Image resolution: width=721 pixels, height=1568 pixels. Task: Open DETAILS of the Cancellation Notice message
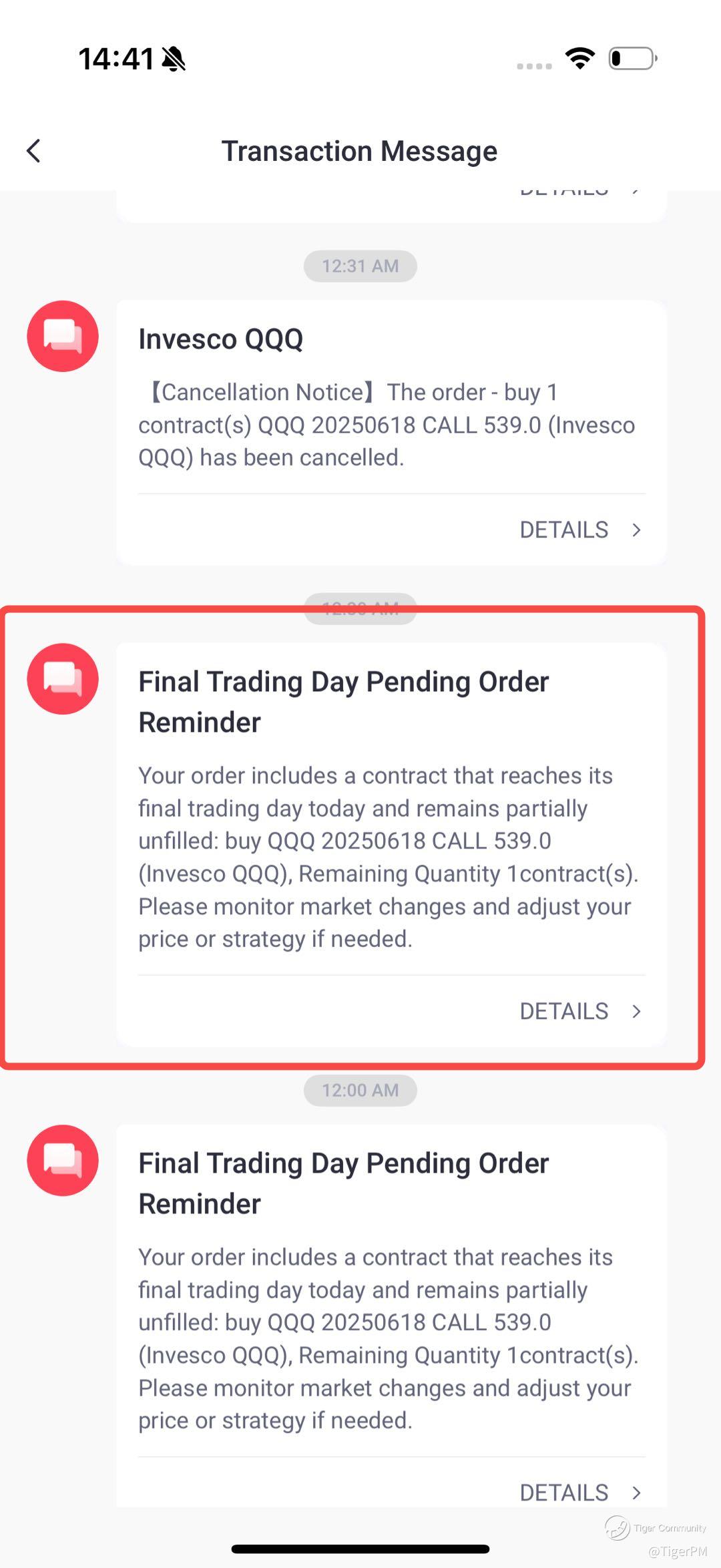[x=580, y=530]
